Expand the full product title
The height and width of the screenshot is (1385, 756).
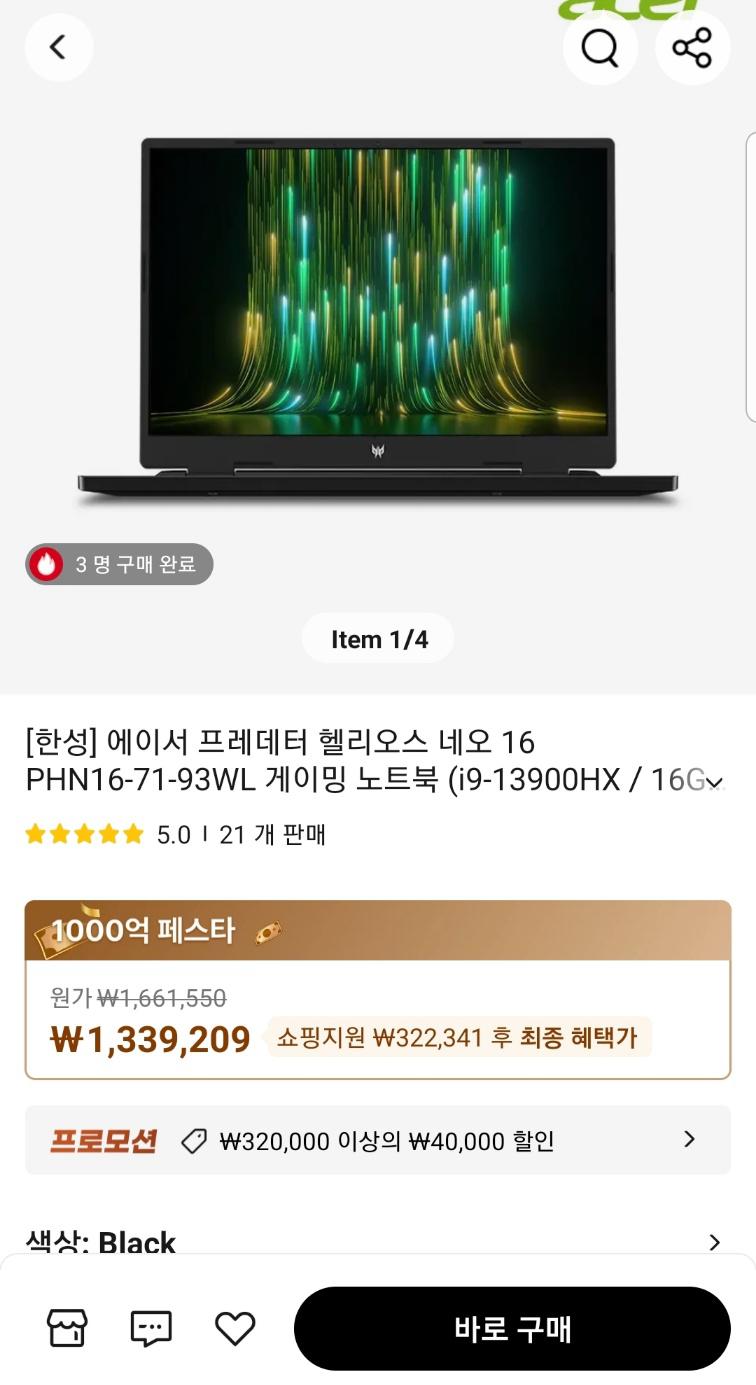tap(714, 782)
